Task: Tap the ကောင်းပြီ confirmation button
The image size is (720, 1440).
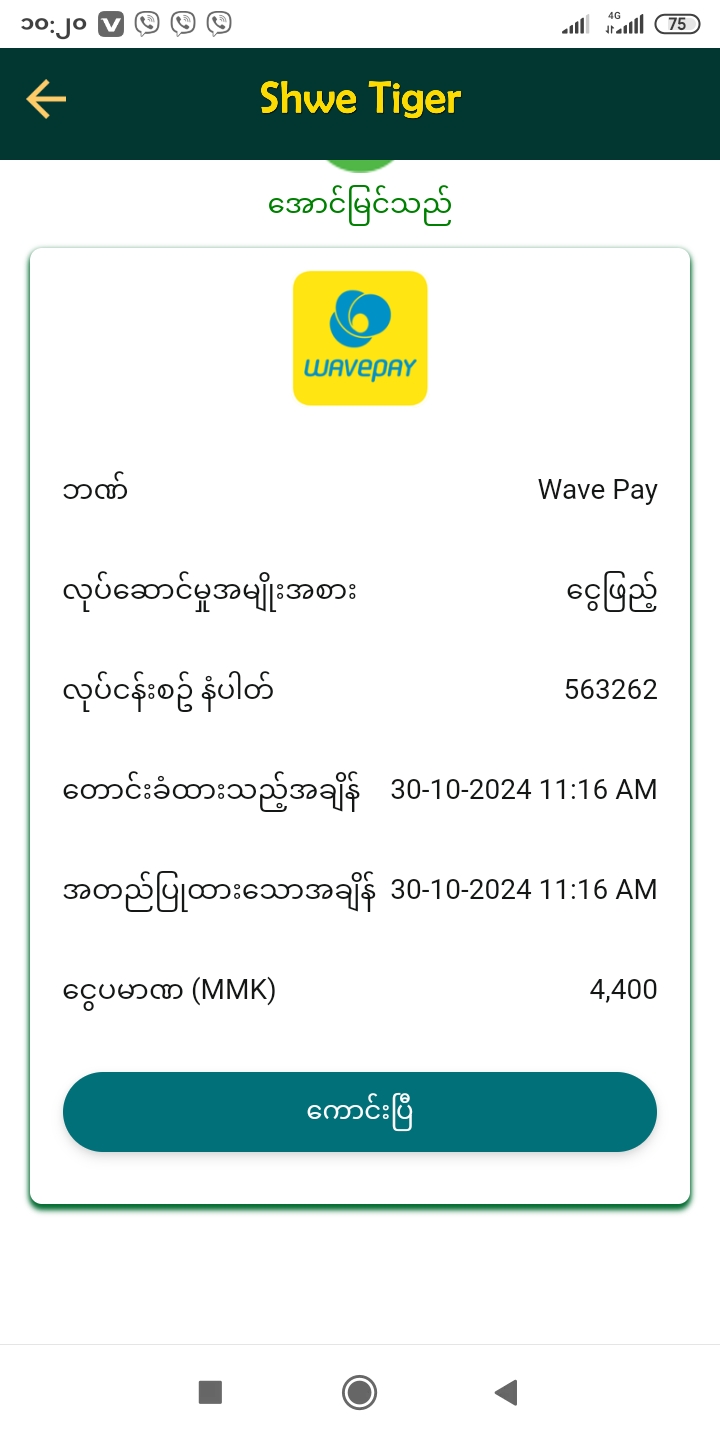Action: click(x=360, y=1112)
